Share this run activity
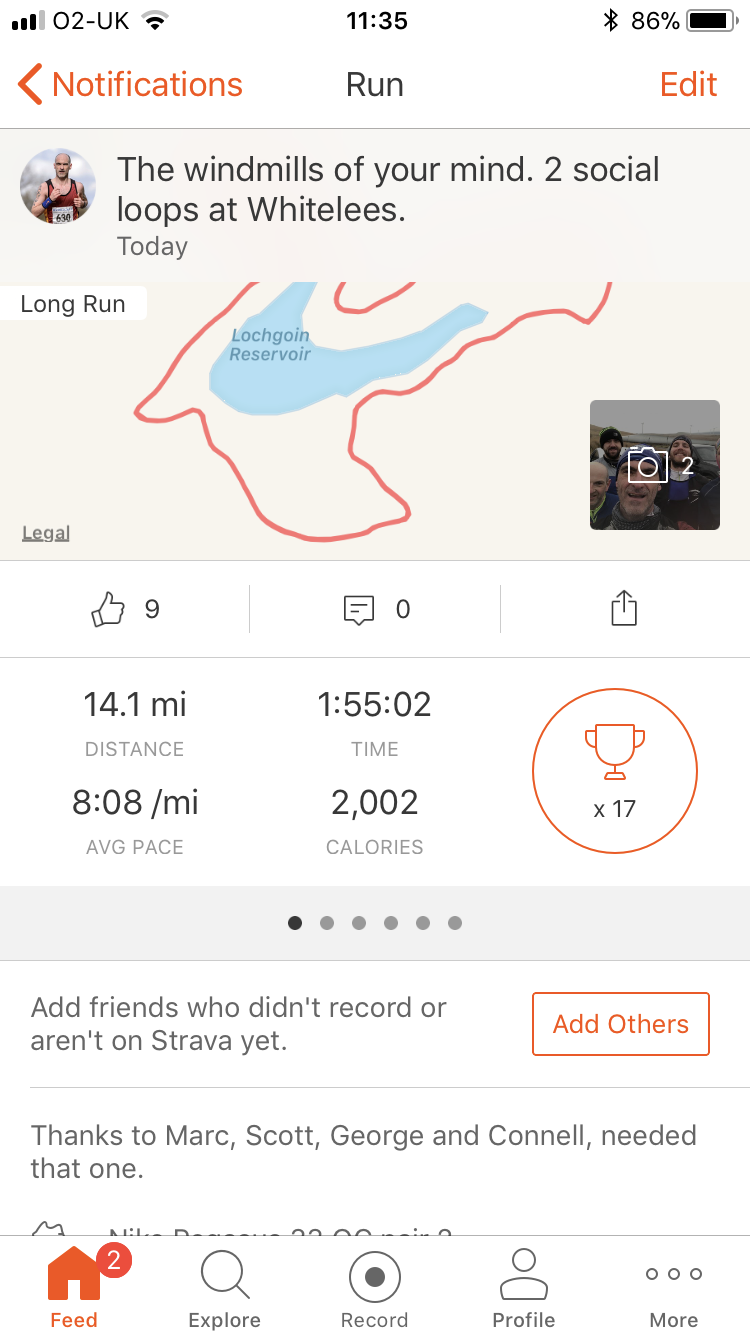 click(624, 609)
